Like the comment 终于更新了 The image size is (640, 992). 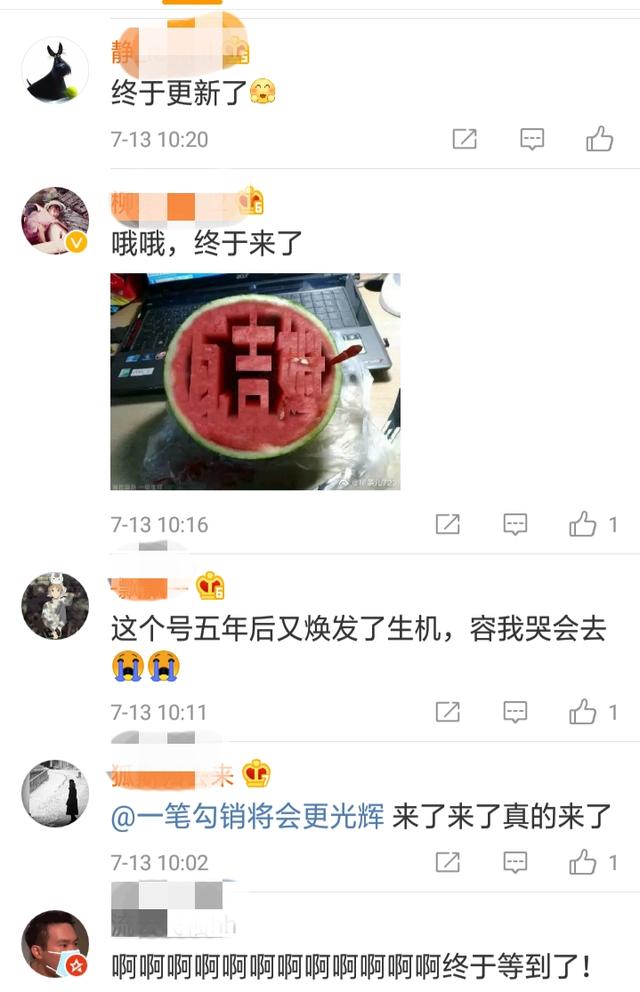(600, 139)
